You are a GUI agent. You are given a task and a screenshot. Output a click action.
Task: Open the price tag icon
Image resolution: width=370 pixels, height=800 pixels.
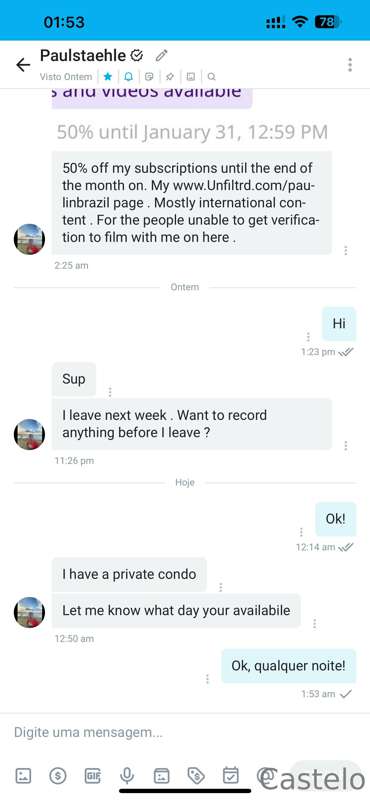tap(196, 776)
